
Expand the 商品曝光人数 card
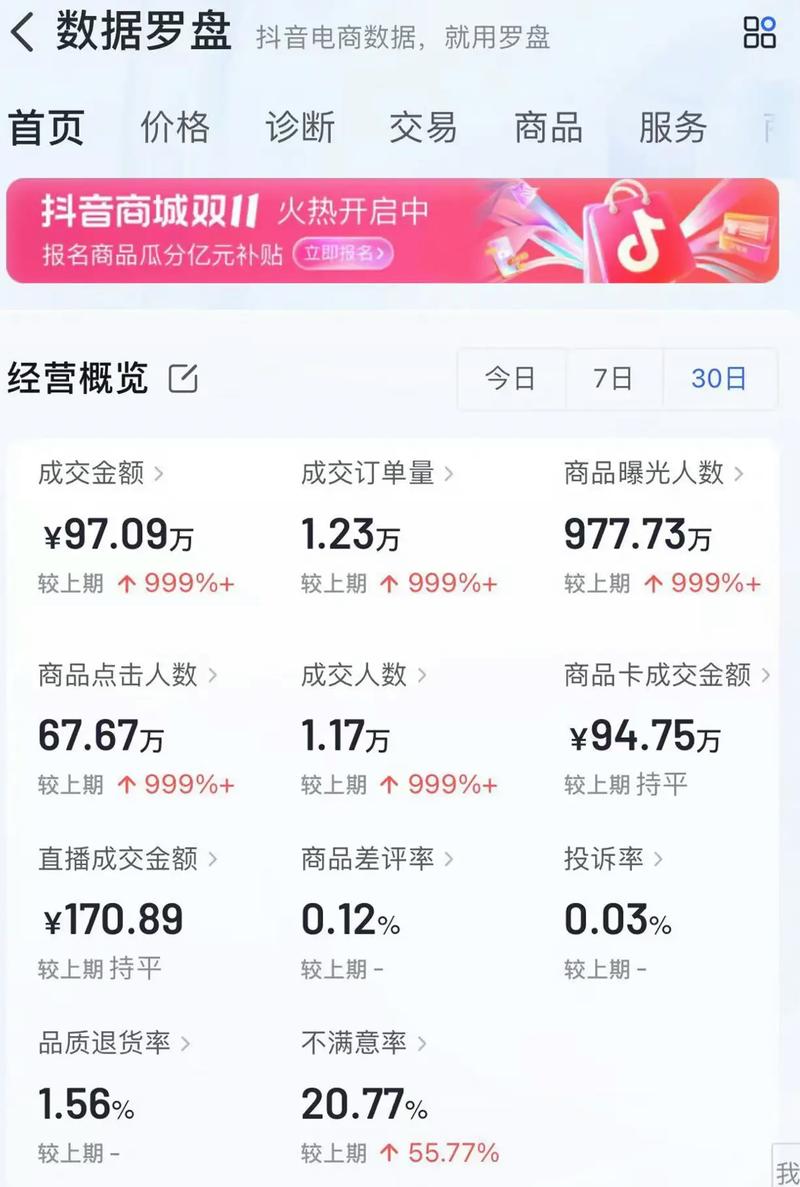pyautogui.click(x=645, y=475)
